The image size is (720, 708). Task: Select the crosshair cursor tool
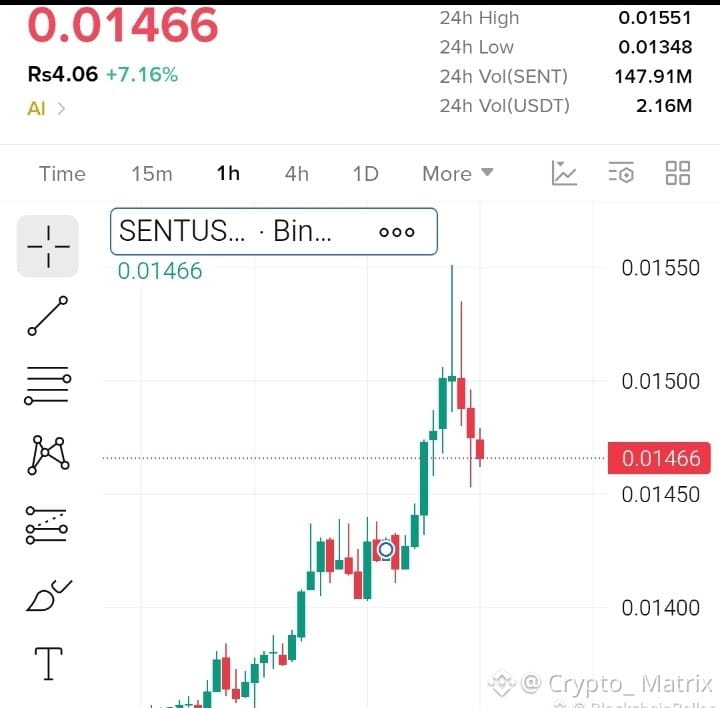pos(48,246)
